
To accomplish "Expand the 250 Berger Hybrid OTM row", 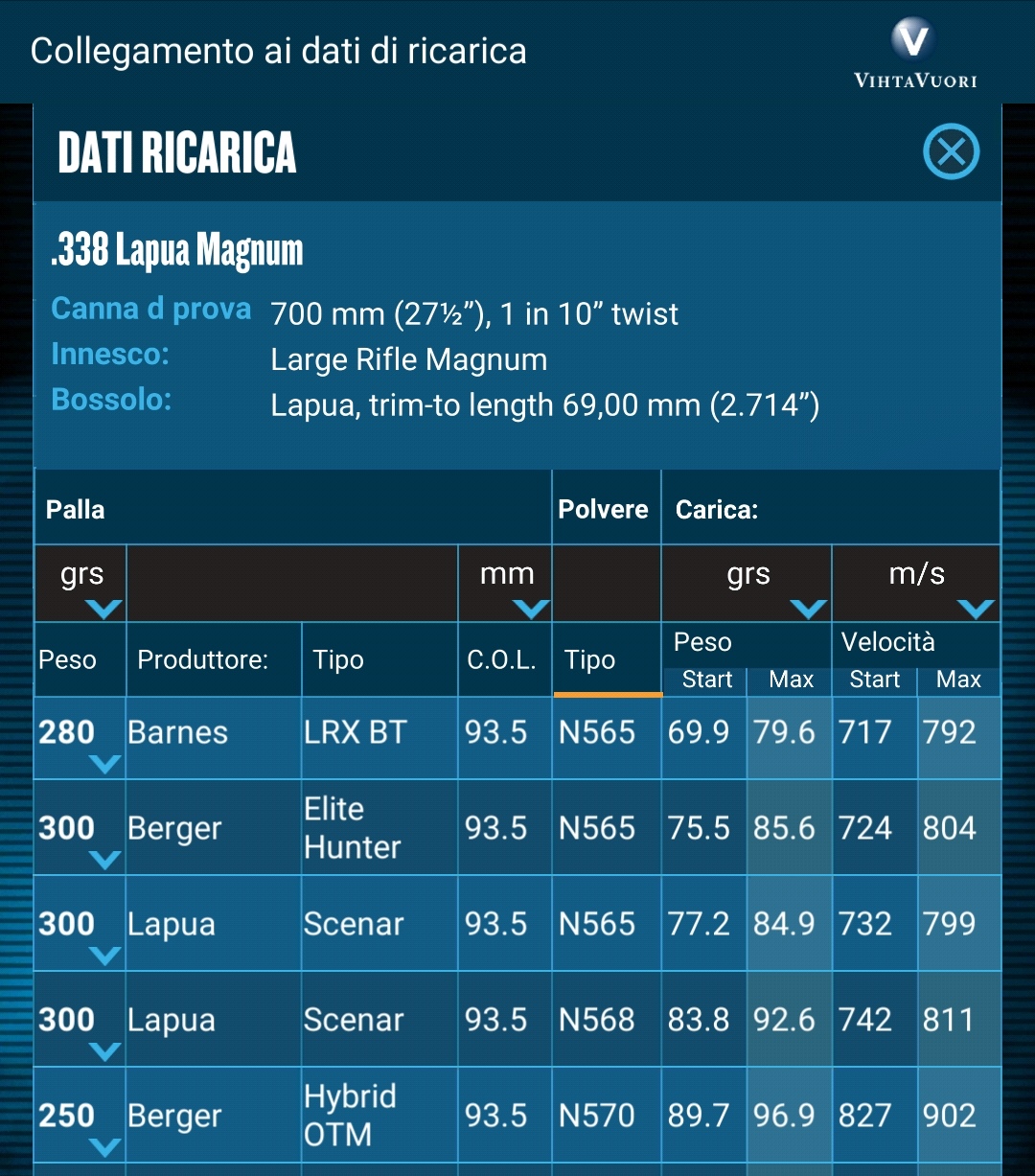I will [103, 1146].
